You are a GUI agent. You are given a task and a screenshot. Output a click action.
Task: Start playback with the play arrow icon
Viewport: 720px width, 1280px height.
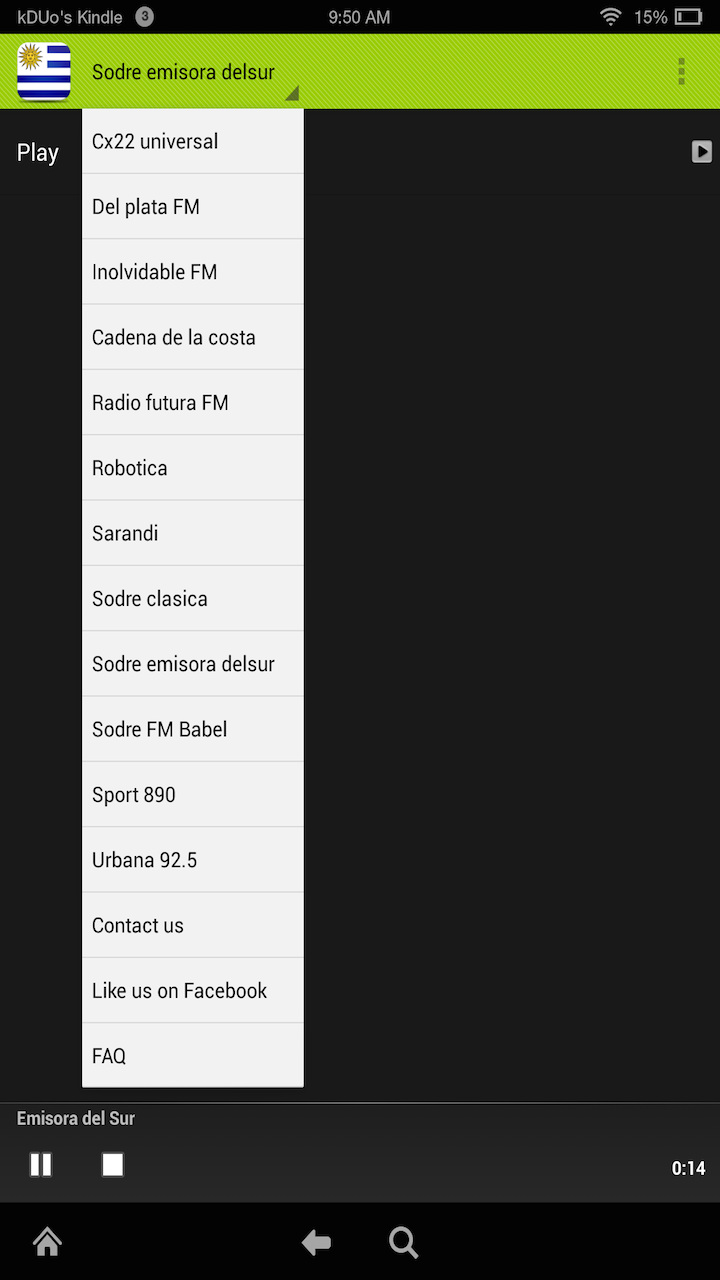(x=700, y=152)
